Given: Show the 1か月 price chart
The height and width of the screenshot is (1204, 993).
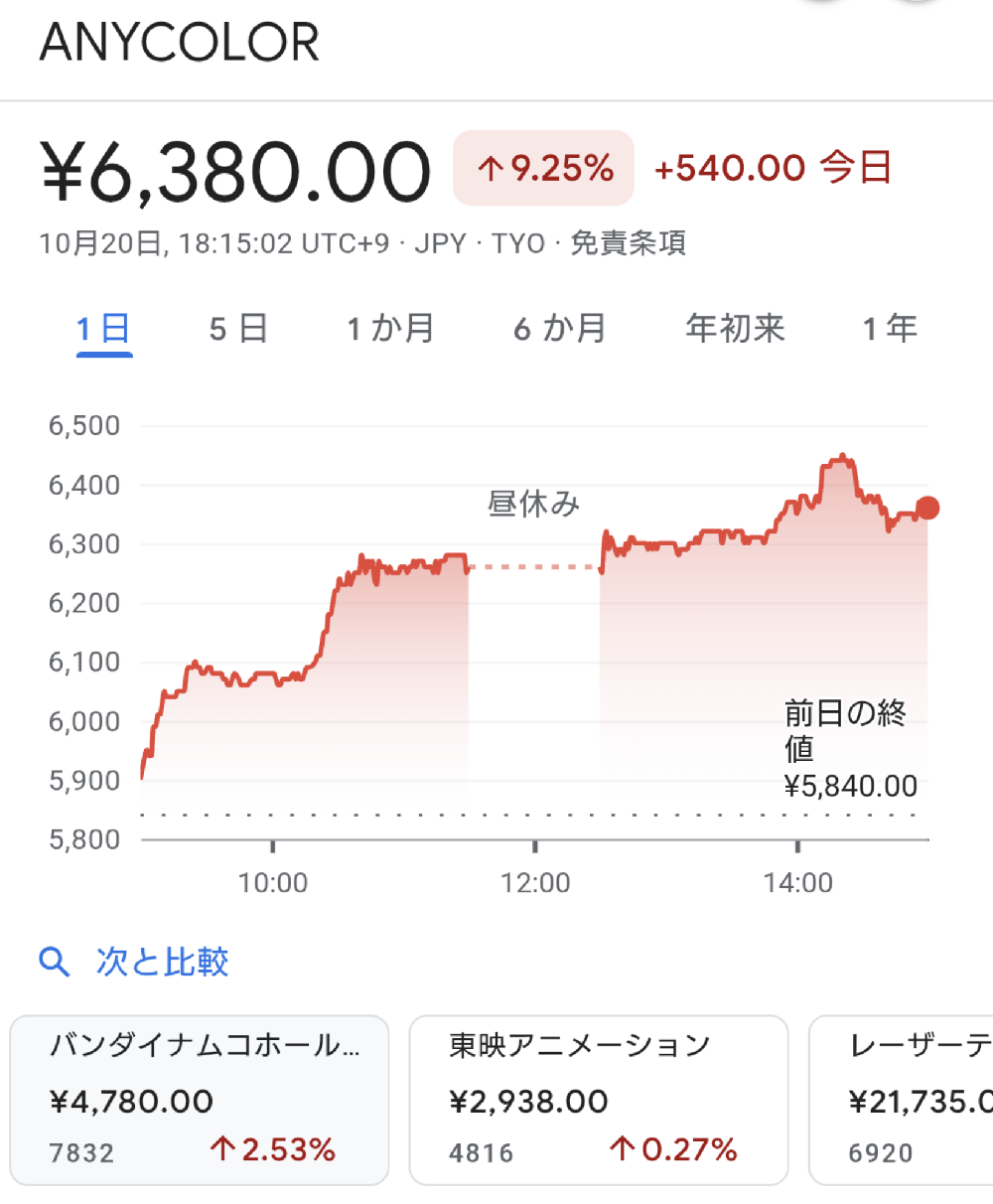Looking at the screenshot, I should (390, 329).
